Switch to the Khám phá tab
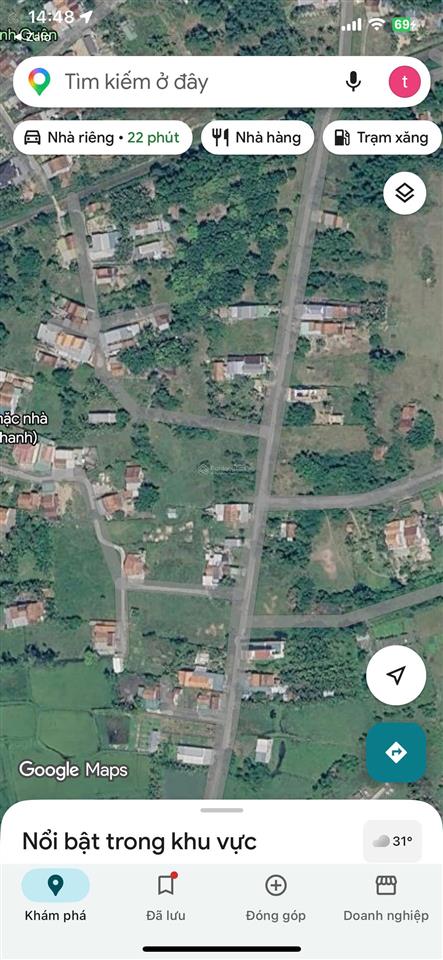The image size is (443, 960). point(55,898)
